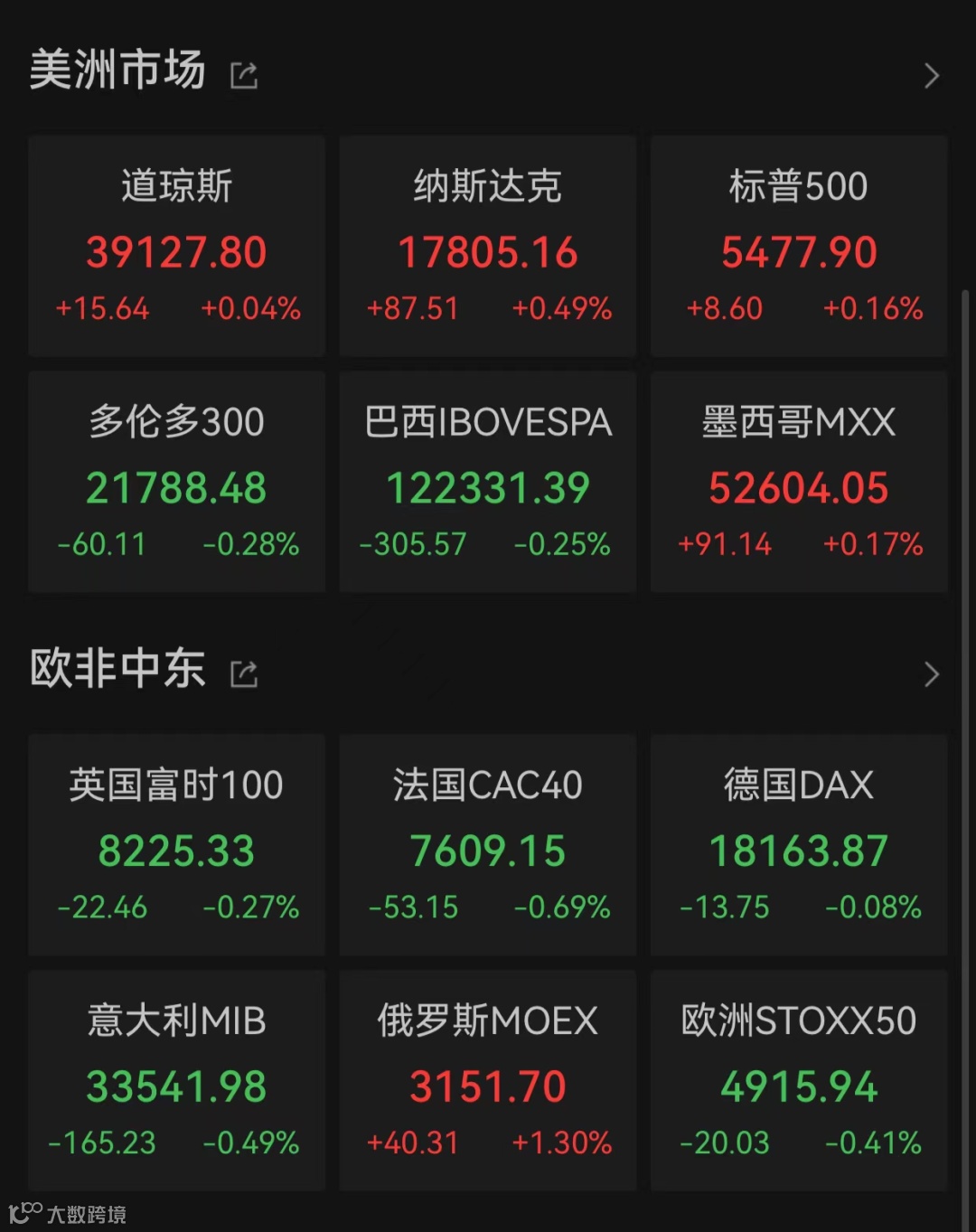This screenshot has width=976, height=1232.
Task: Select the 德国DAX card
Action: coord(799,844)
